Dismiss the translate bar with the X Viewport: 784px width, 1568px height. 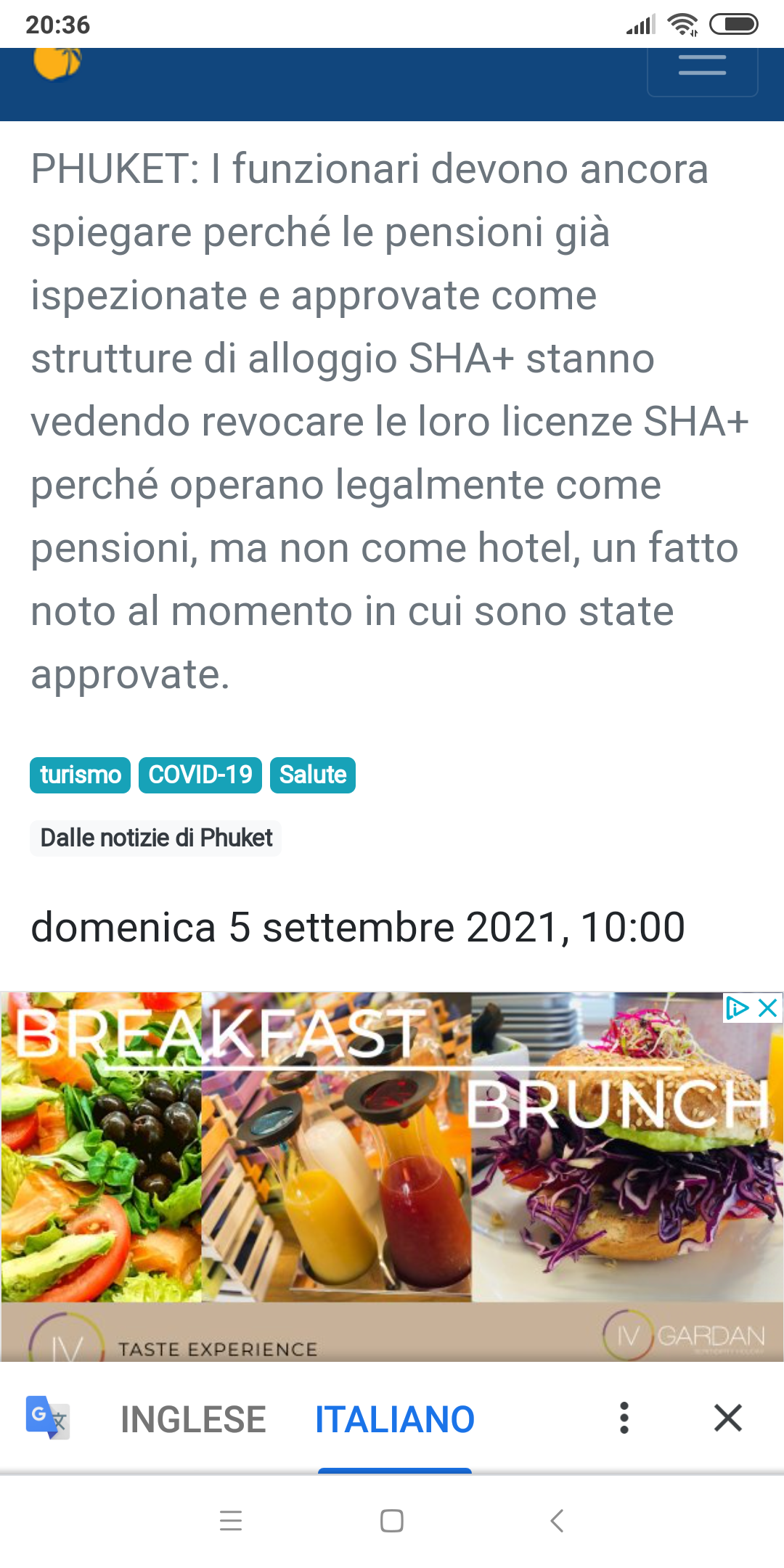pos(727,1418)
